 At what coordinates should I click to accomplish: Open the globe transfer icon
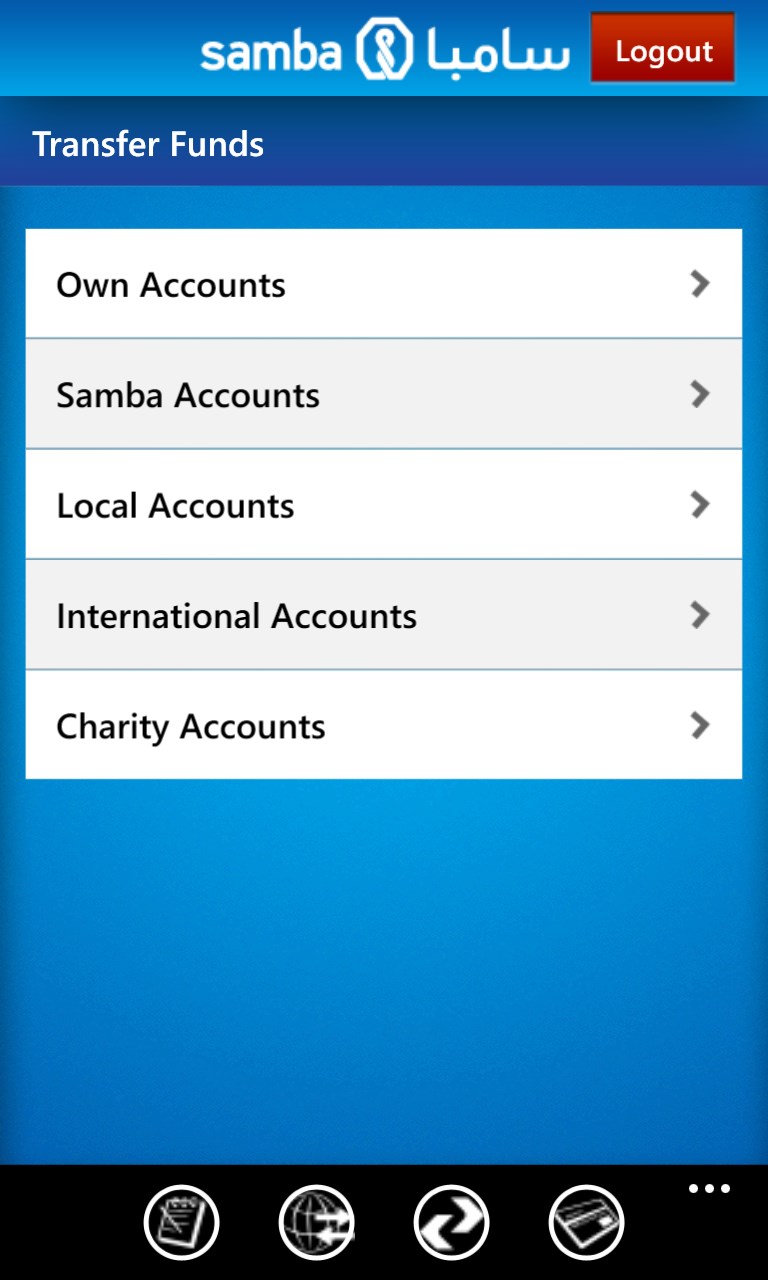[x=316, y=1222]
